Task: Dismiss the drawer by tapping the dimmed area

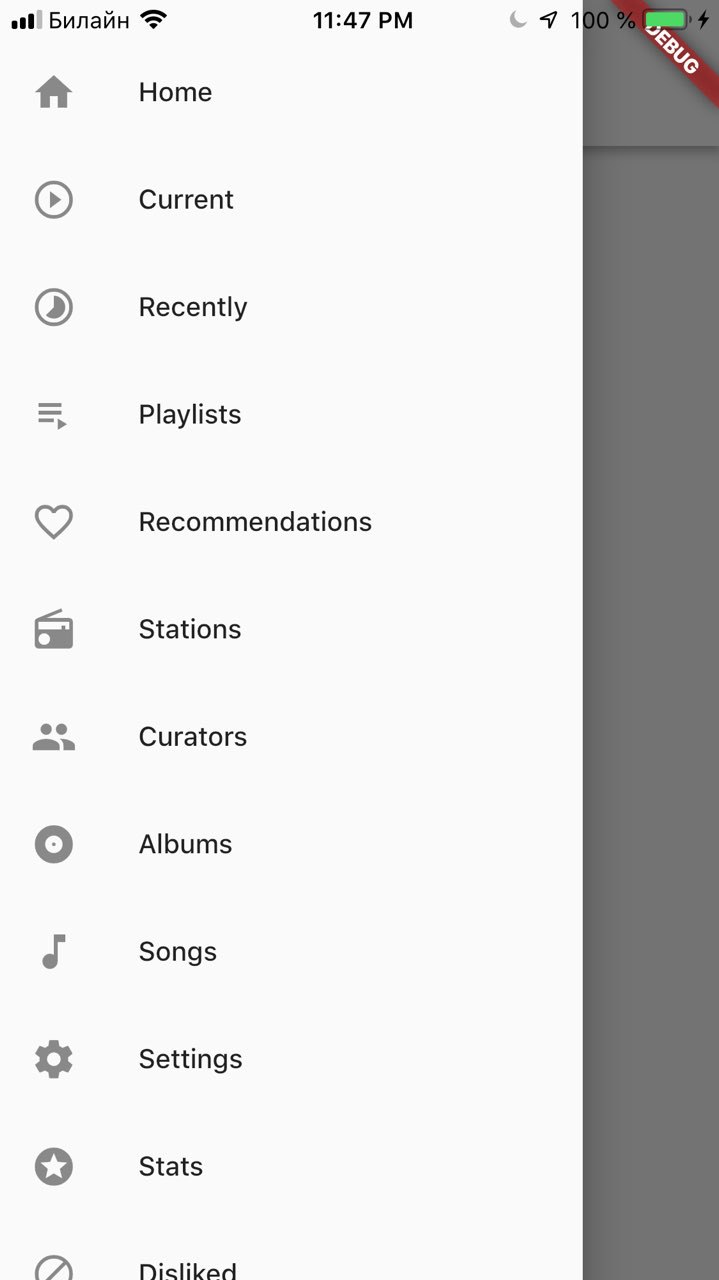Action: (651, 700)
